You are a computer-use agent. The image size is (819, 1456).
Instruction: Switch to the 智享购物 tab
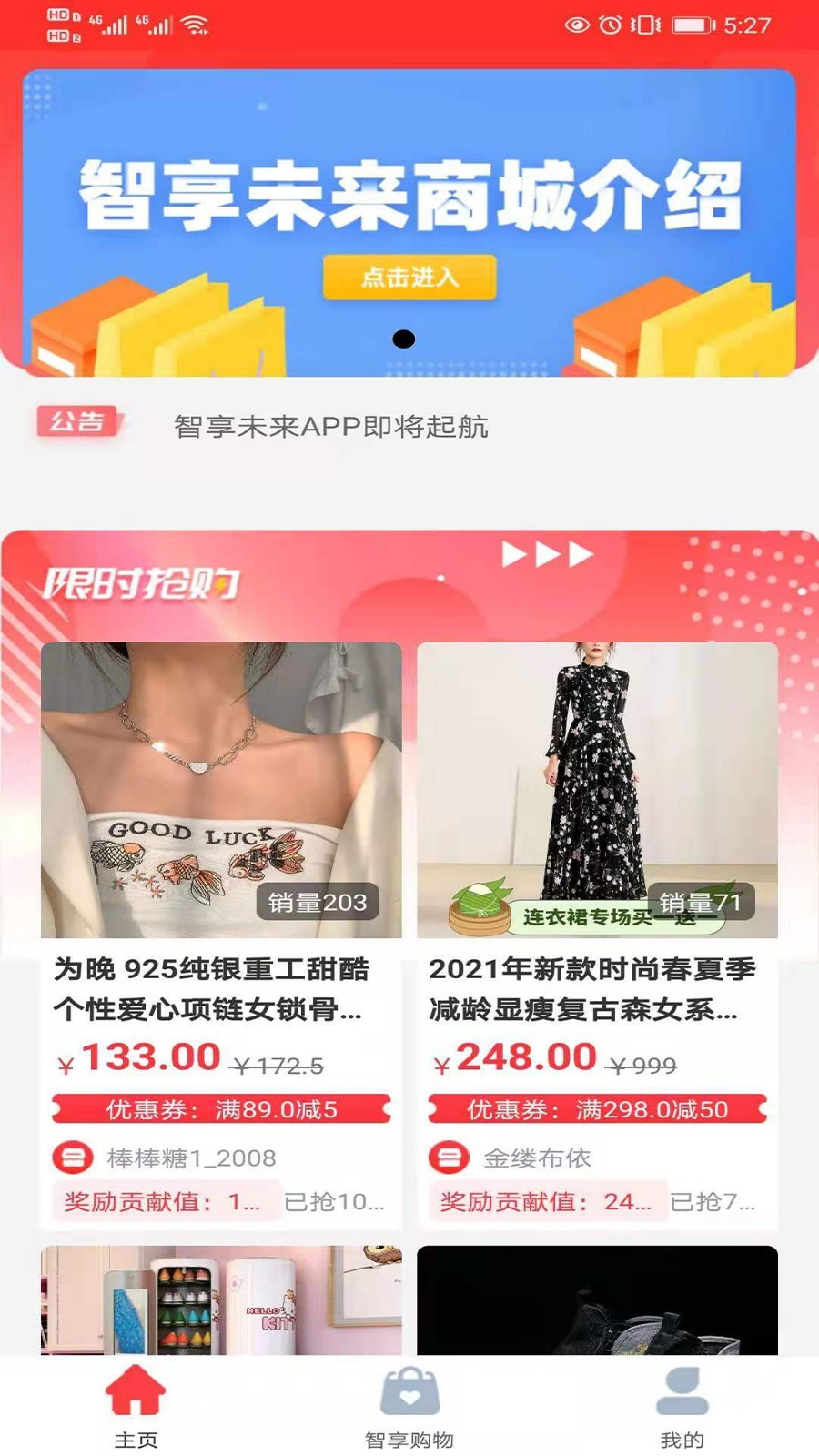click(x=409, y=1406)
